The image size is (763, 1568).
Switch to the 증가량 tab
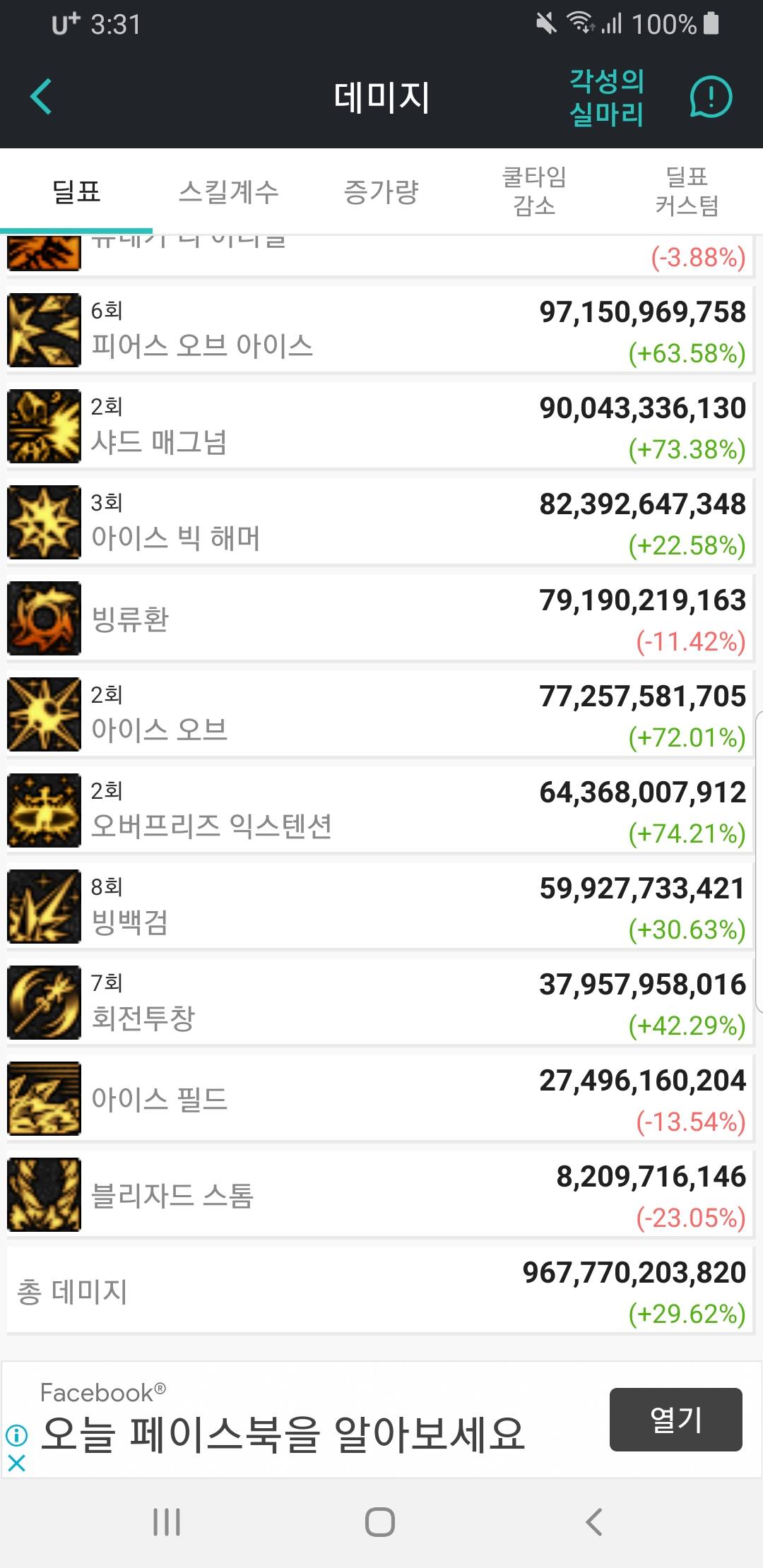(x=381, y=191)
